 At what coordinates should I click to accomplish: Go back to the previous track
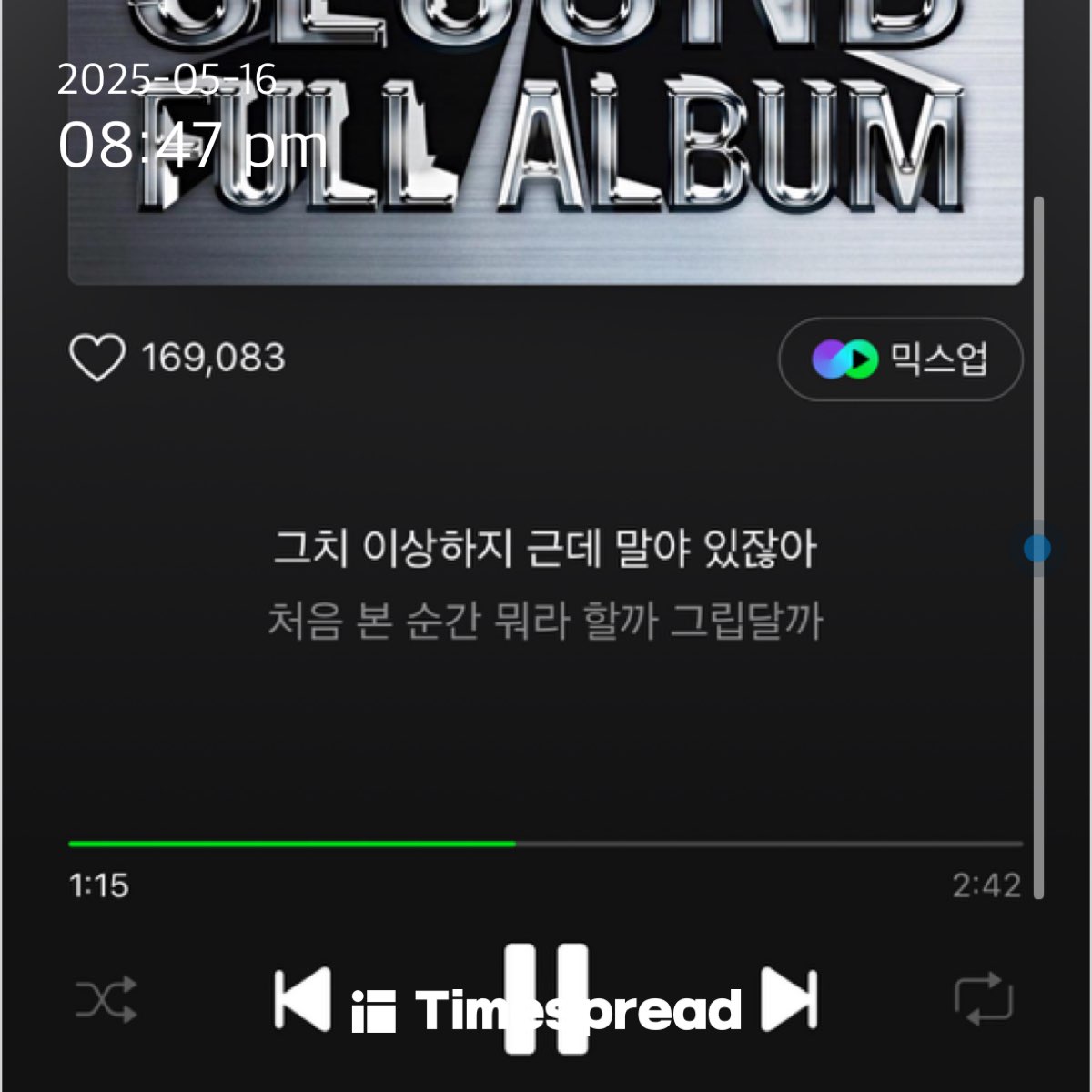coord(302,998)
